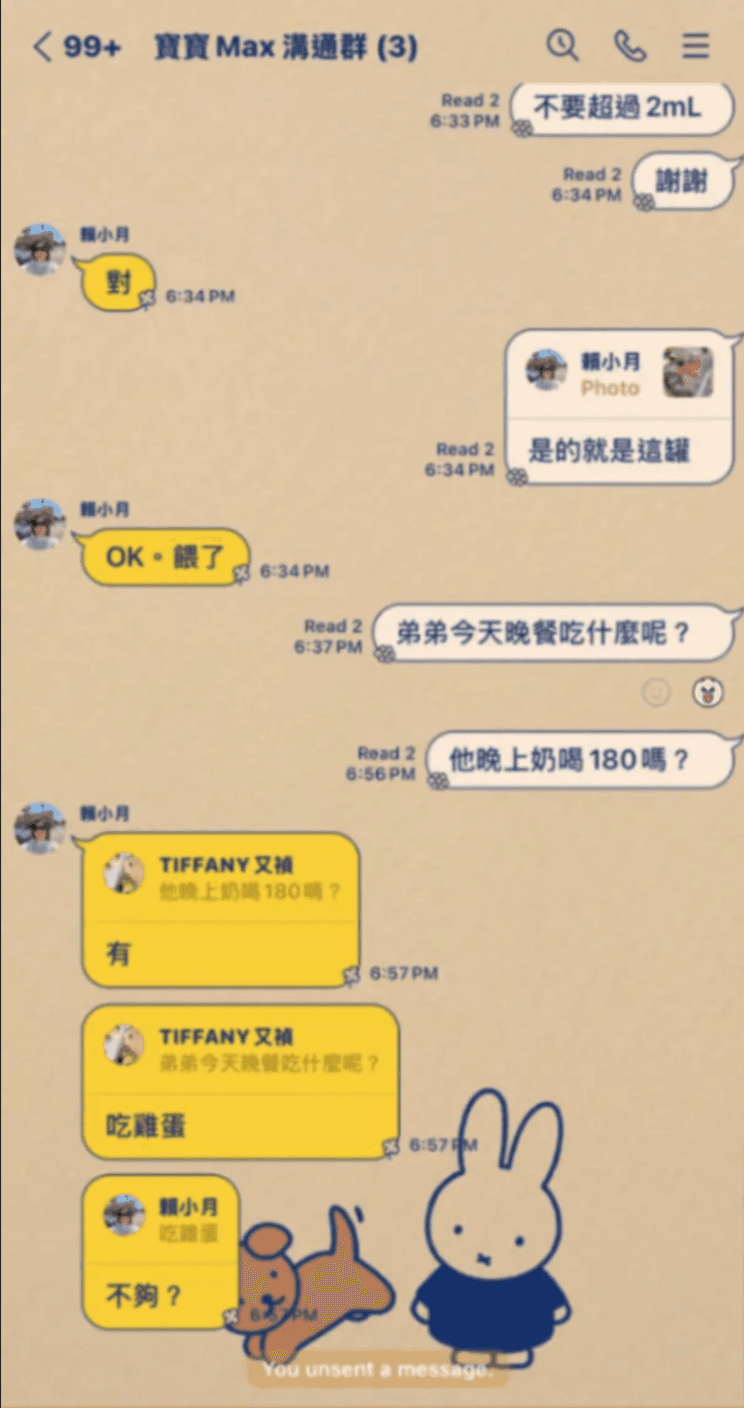
Task: Add a reaction with the smiley icon
Action: pos(656,692)
